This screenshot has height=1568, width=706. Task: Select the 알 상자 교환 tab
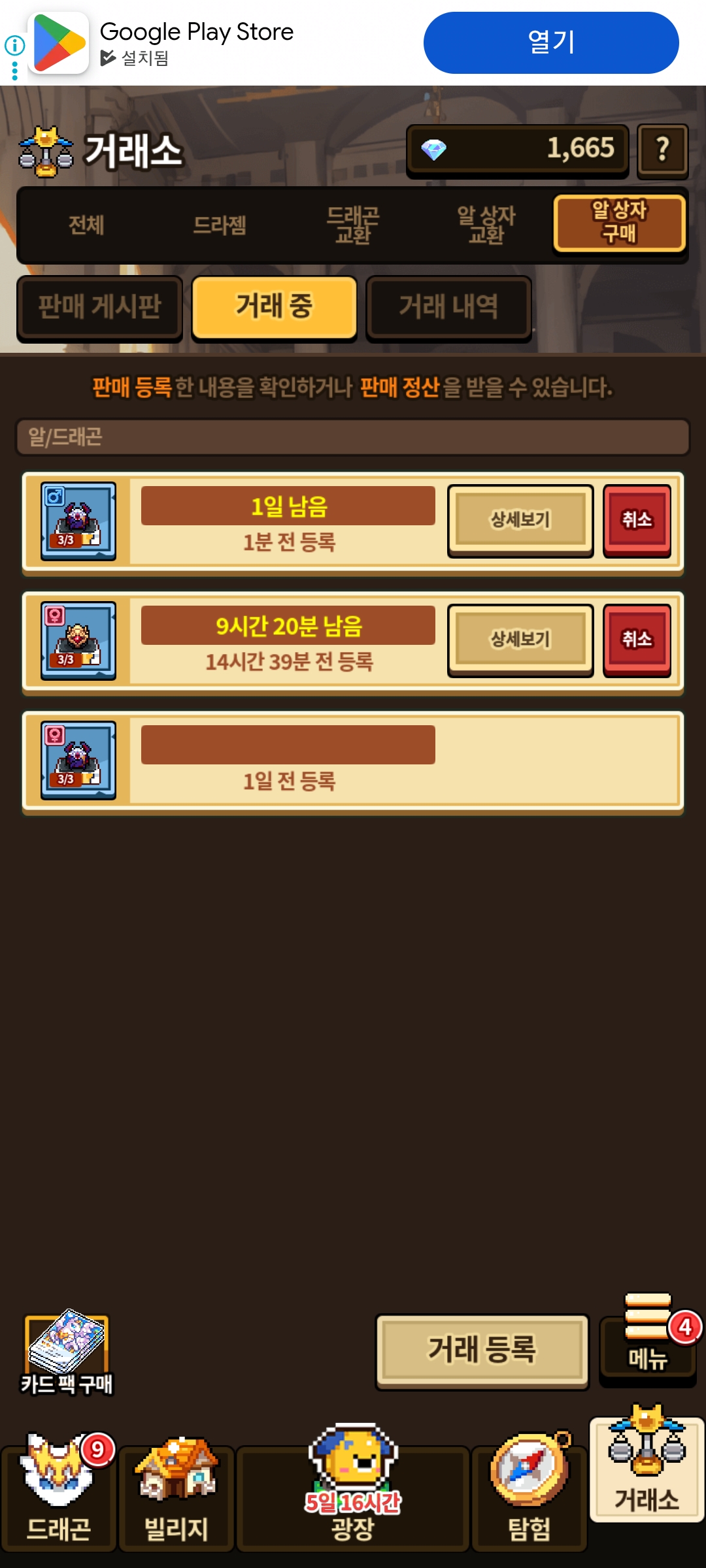pyautogui.click(x=486, y=225)
